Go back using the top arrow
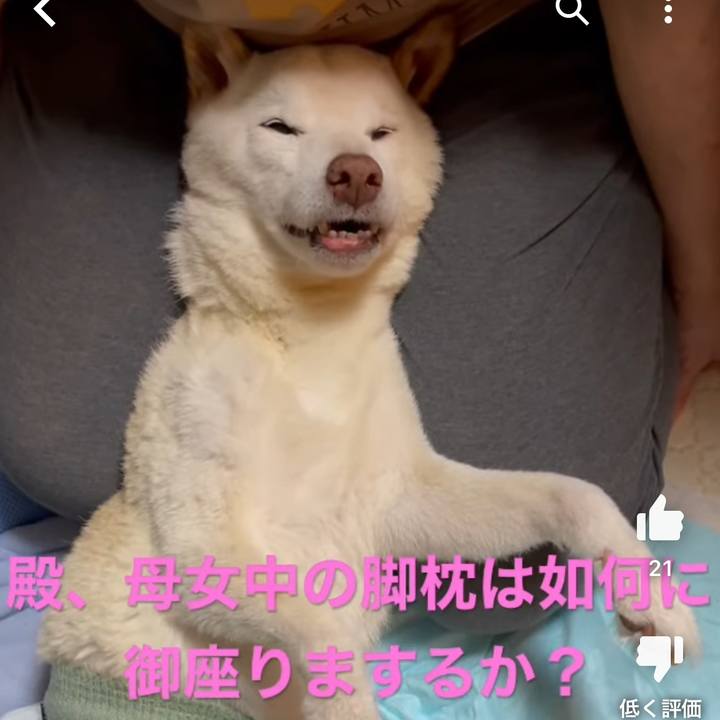 coord(44,12)
